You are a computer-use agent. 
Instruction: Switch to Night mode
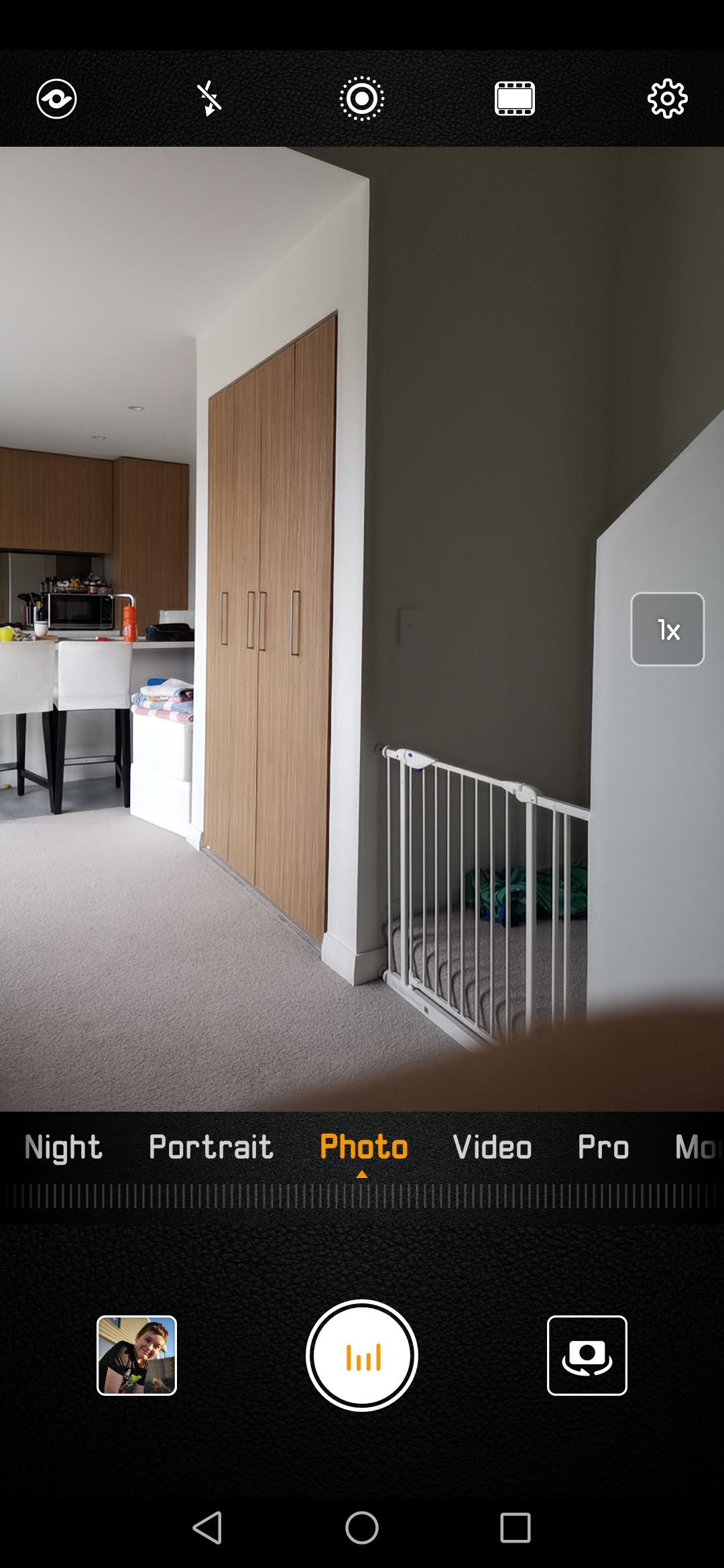[63, 1147]
